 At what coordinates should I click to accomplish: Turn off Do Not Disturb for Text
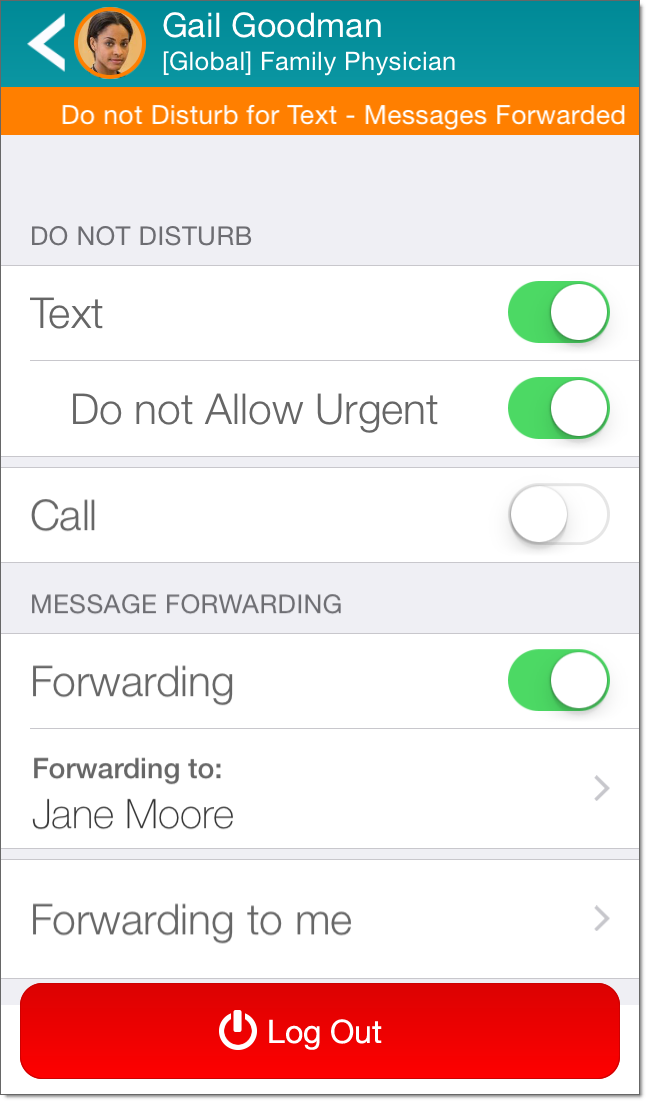click(x=558, y=313)
